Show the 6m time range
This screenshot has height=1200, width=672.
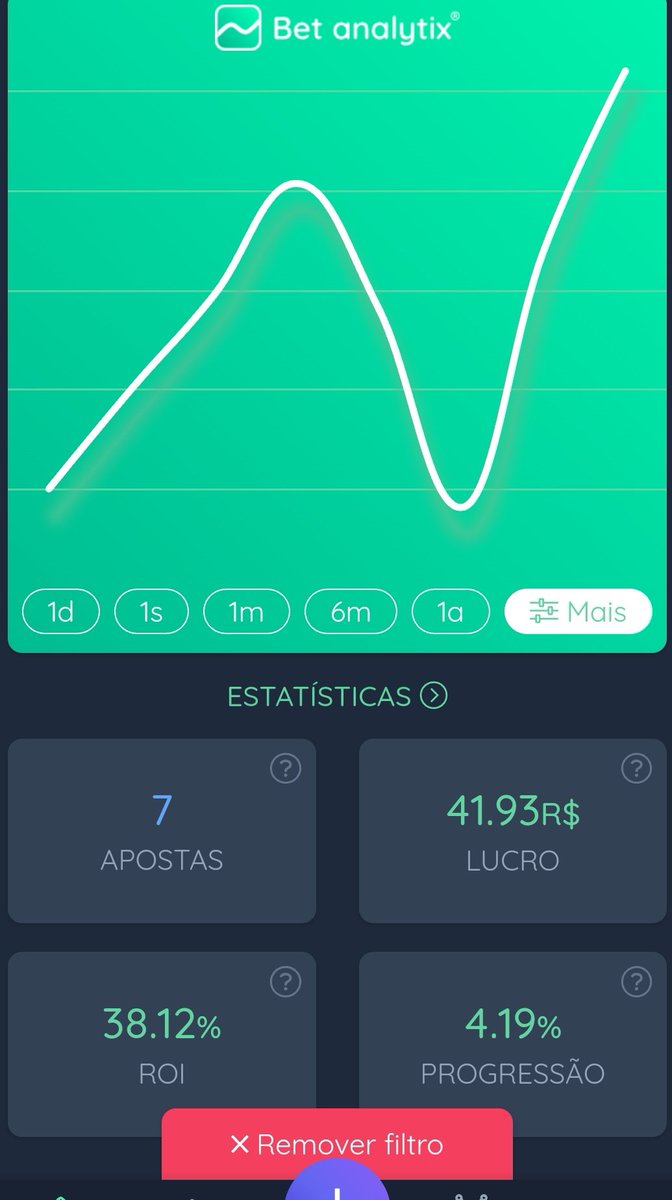[x=350, y=611]
